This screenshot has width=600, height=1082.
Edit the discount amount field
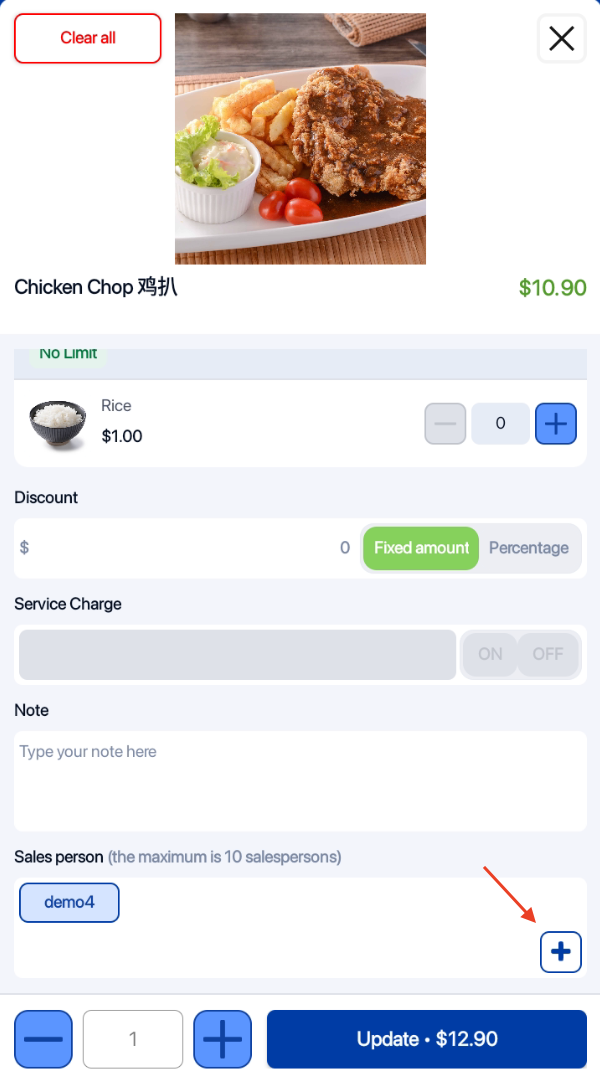190,548
